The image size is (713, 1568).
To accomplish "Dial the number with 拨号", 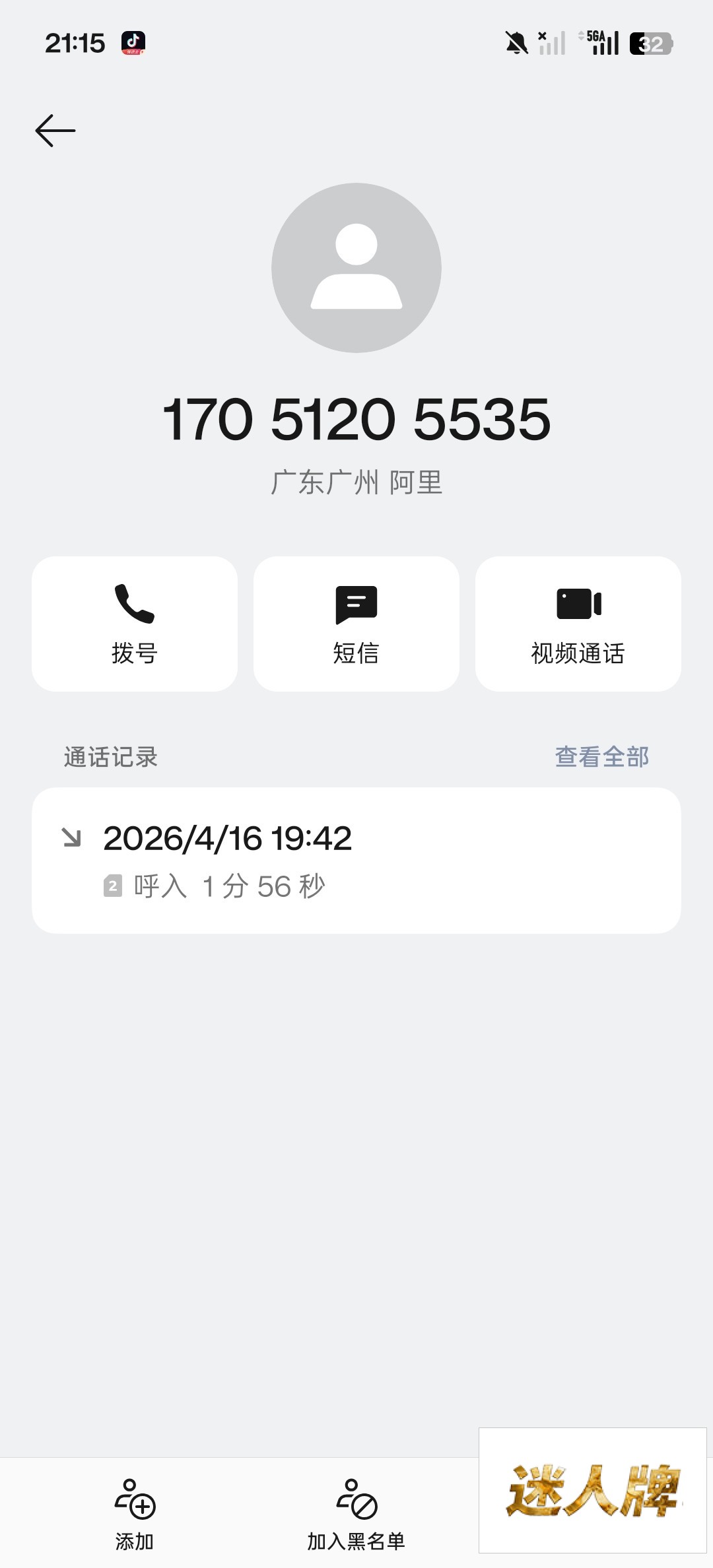I will (135, 624).
